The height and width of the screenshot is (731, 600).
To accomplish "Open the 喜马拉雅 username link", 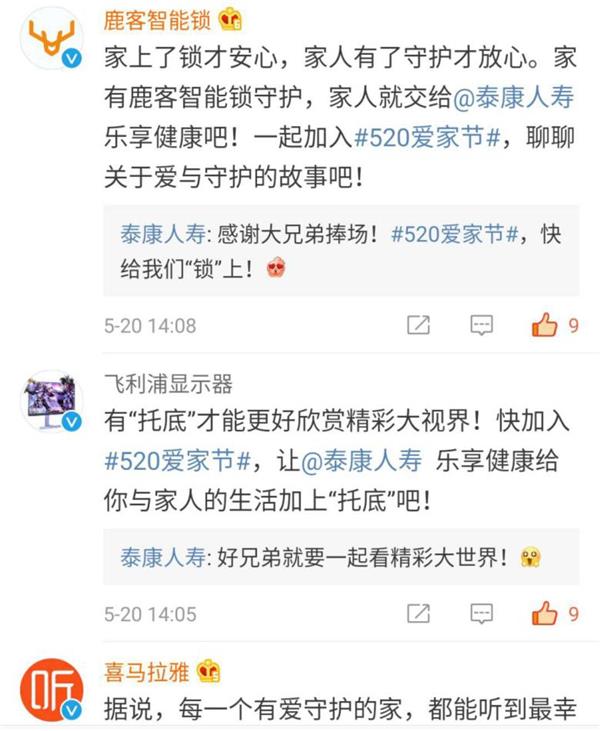I will [x=148, y=670].
